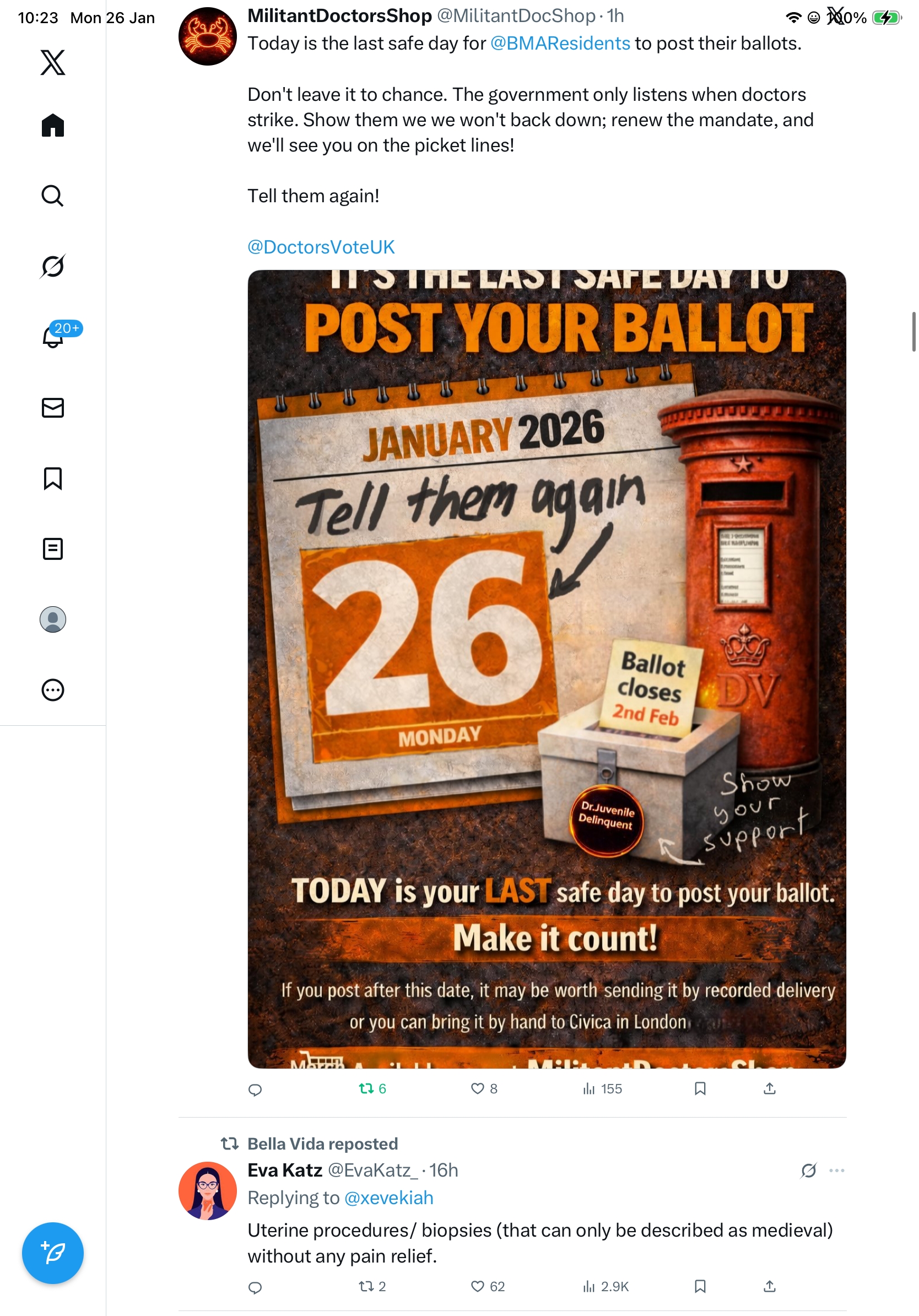Share MilitantDoctorsShop's post
919x1316 pixels.
770,1088
